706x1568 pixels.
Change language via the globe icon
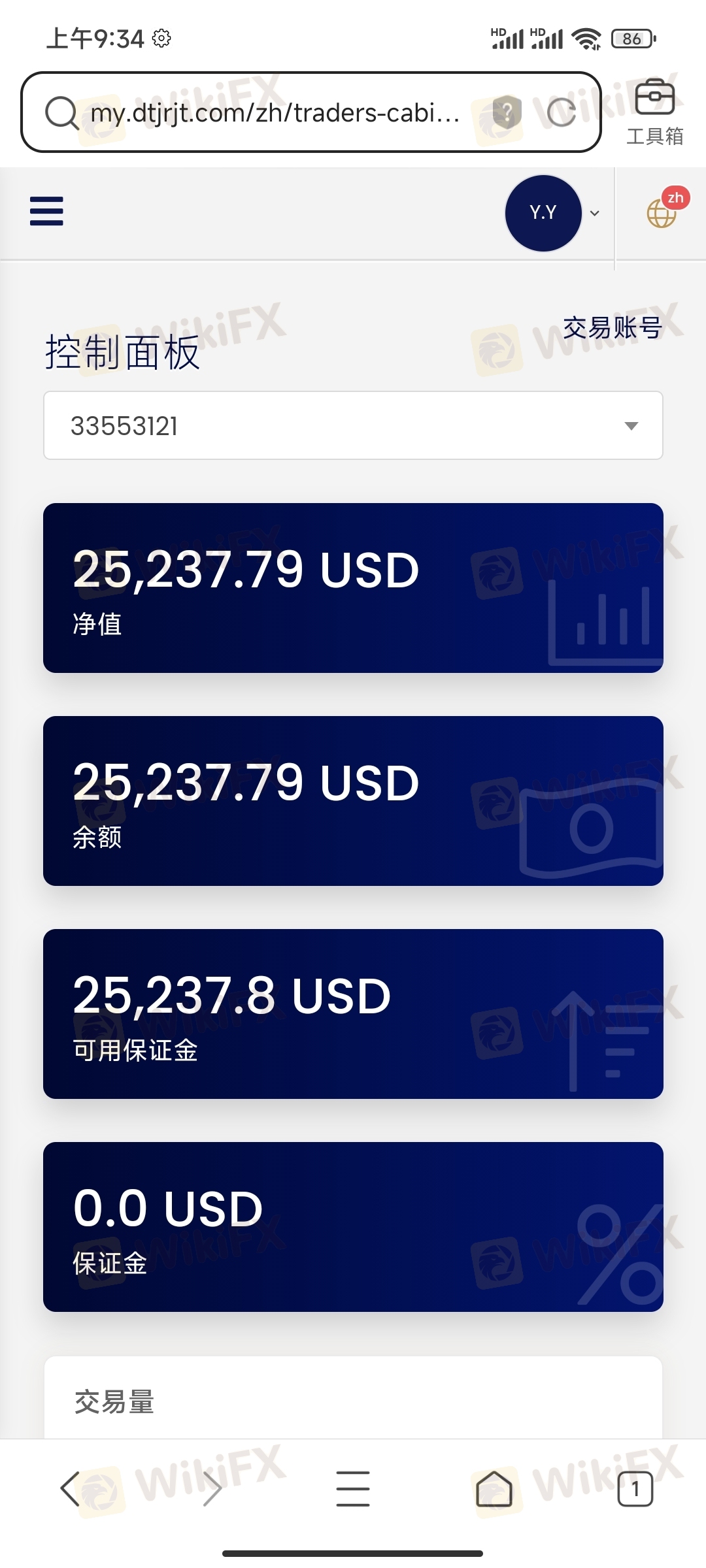coord(662,212)
